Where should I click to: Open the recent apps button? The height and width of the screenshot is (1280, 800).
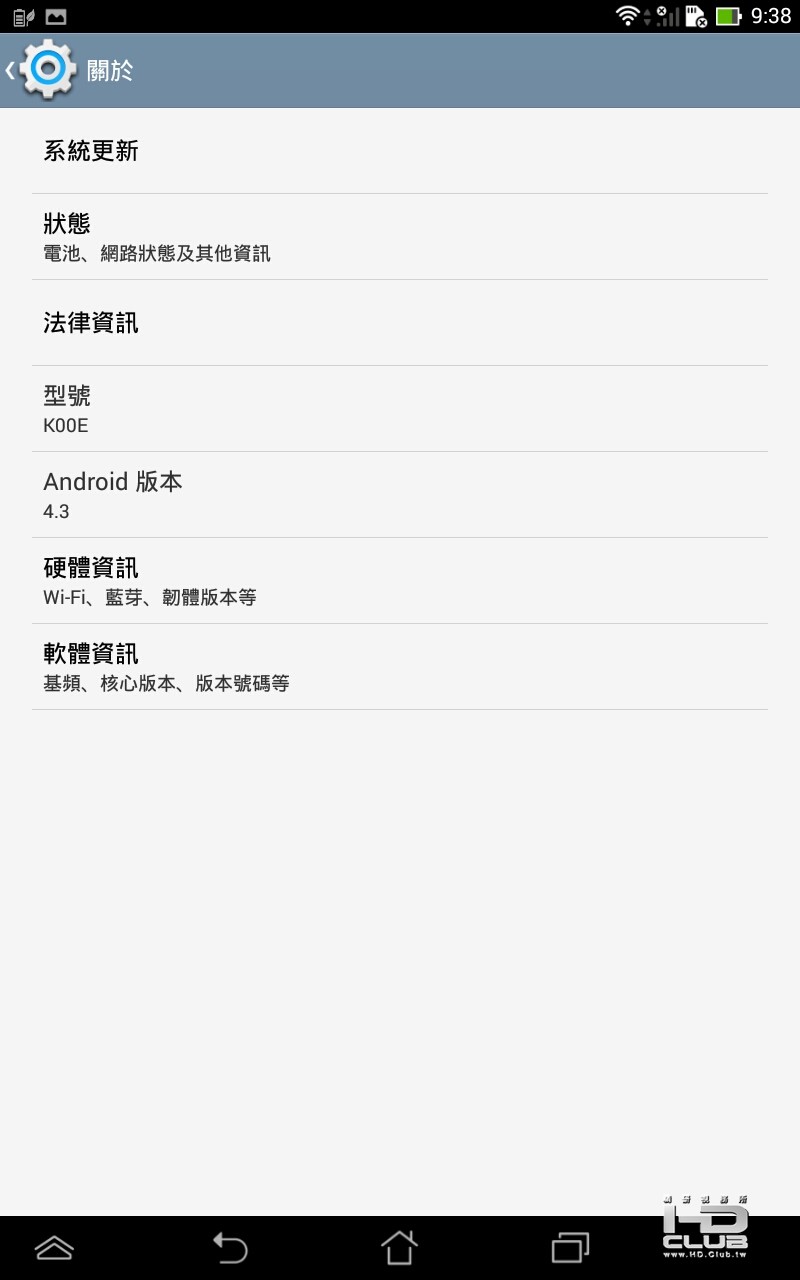tap(570, 1247)
